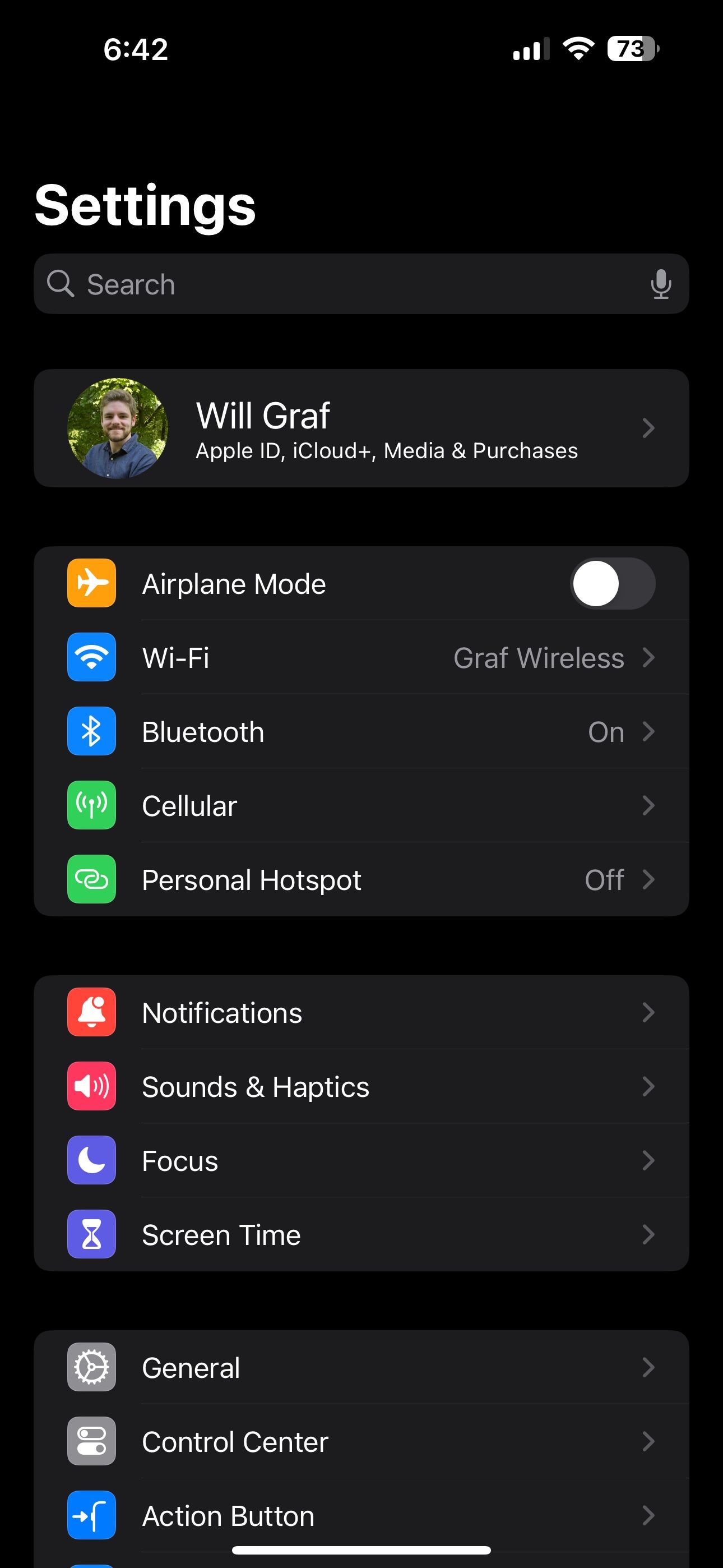Select the Sounds & Haptics speaker icon
The image size is (723, 1568).
pyautogui.click(x=91, y=1086)
